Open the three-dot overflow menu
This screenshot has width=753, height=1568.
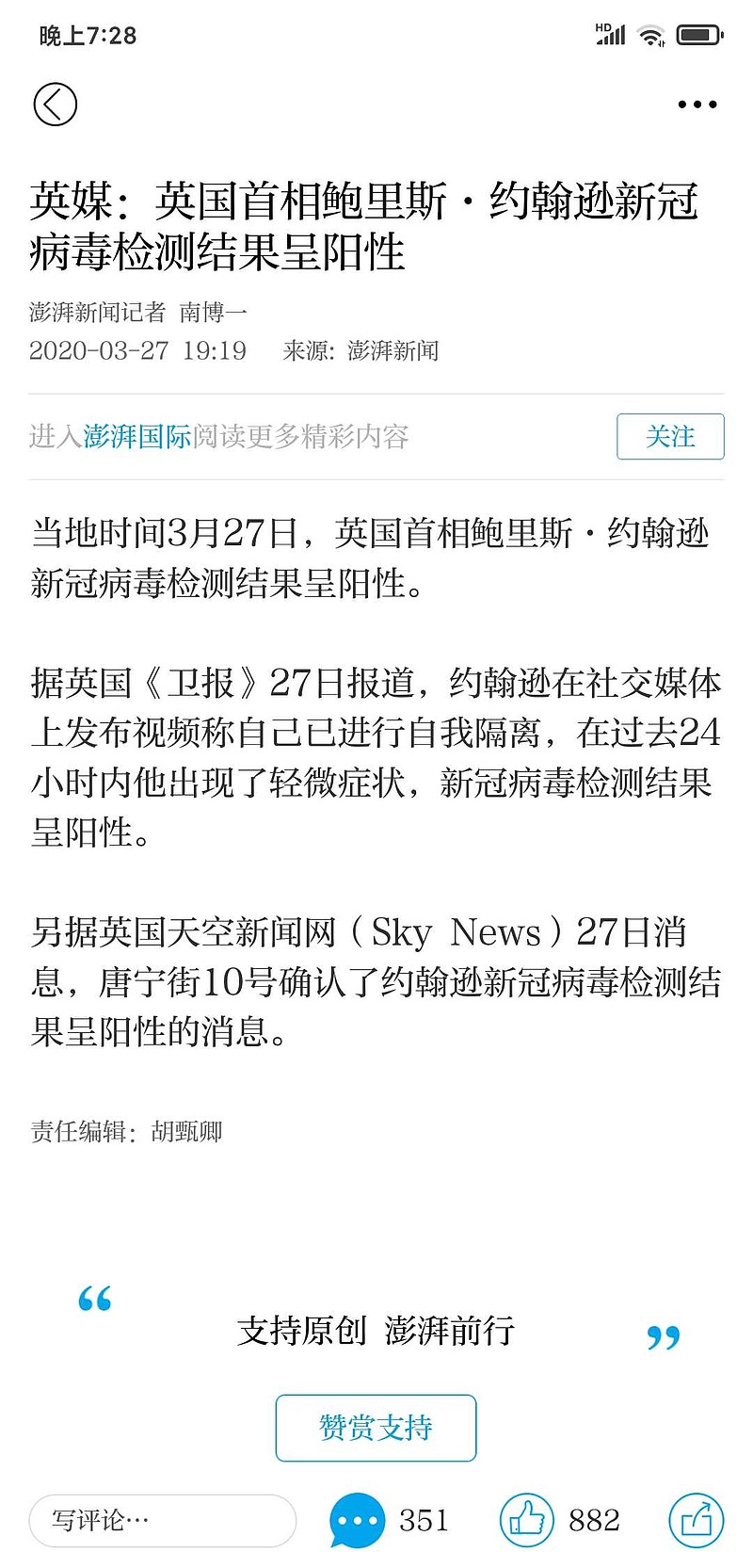[x=697, y=105]
